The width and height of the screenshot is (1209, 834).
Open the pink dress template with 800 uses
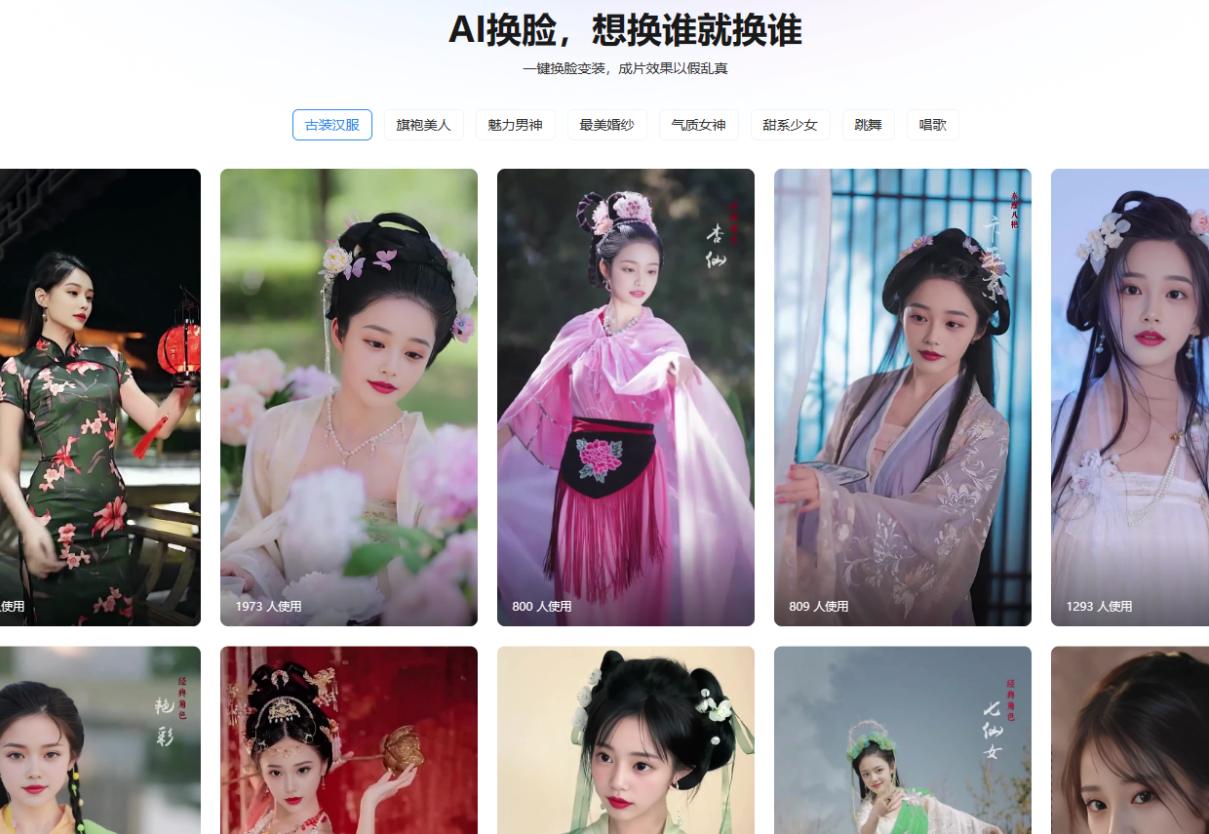(x=625, y=397)
